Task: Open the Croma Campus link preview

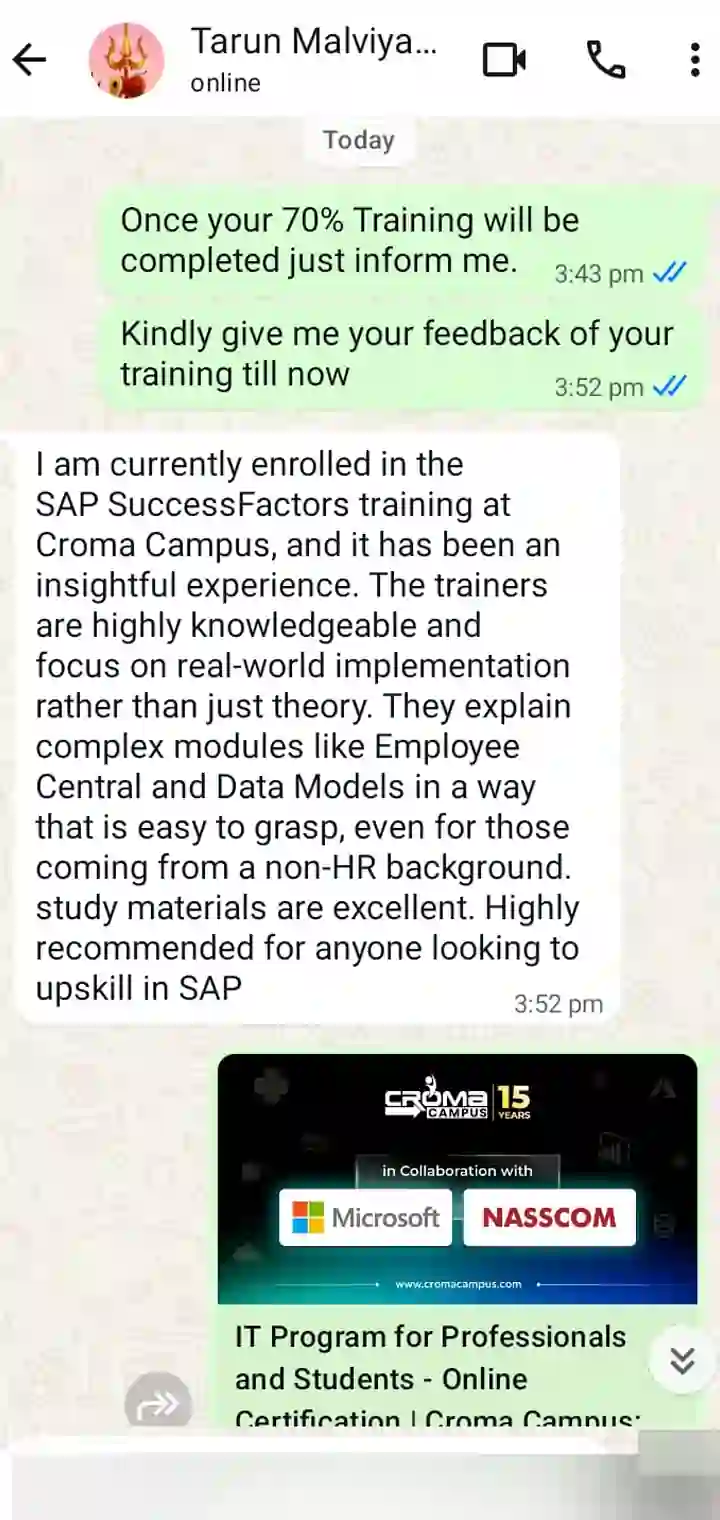Action: click(457, 1179)
